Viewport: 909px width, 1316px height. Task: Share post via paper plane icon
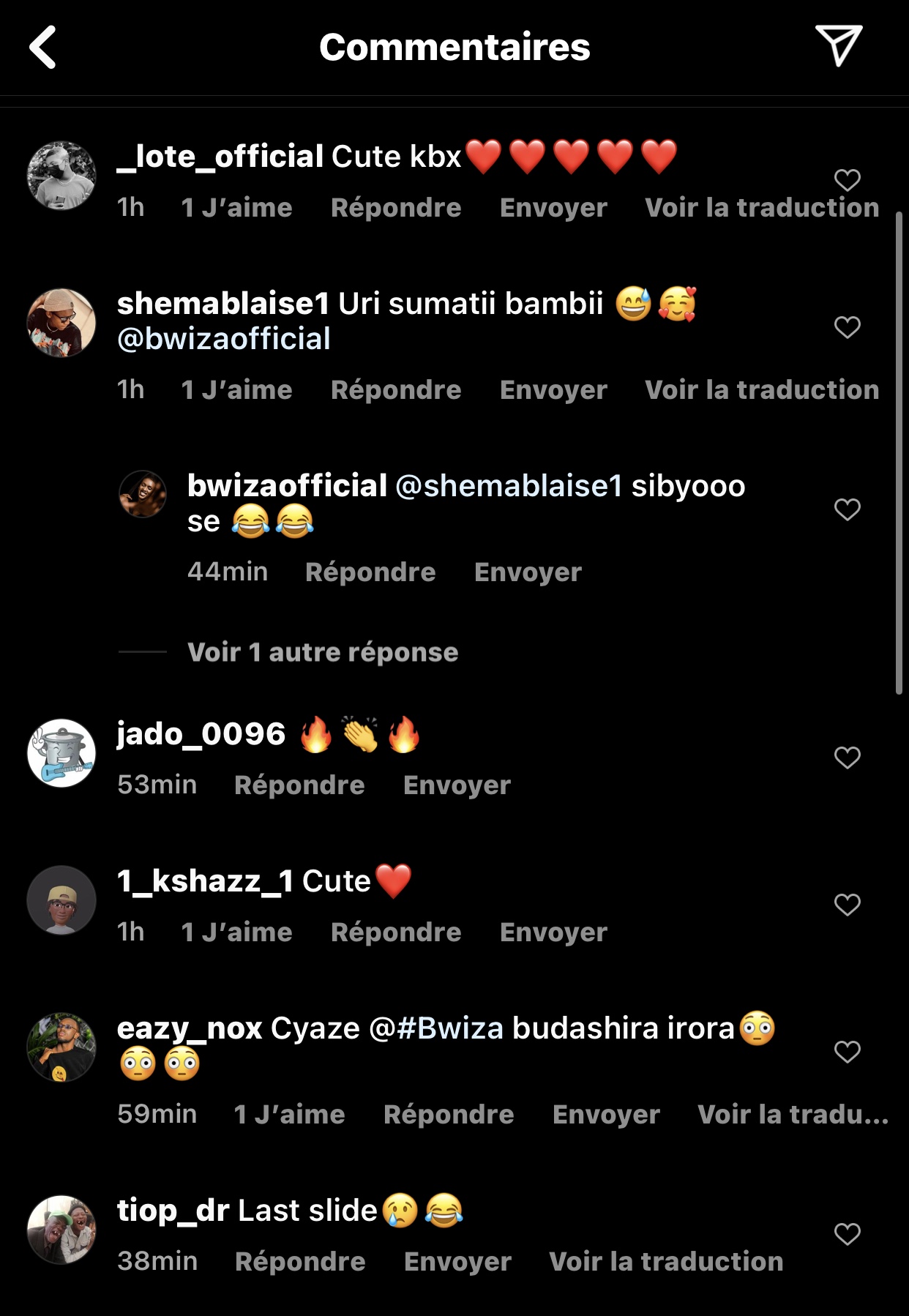[x=838, y=45]
